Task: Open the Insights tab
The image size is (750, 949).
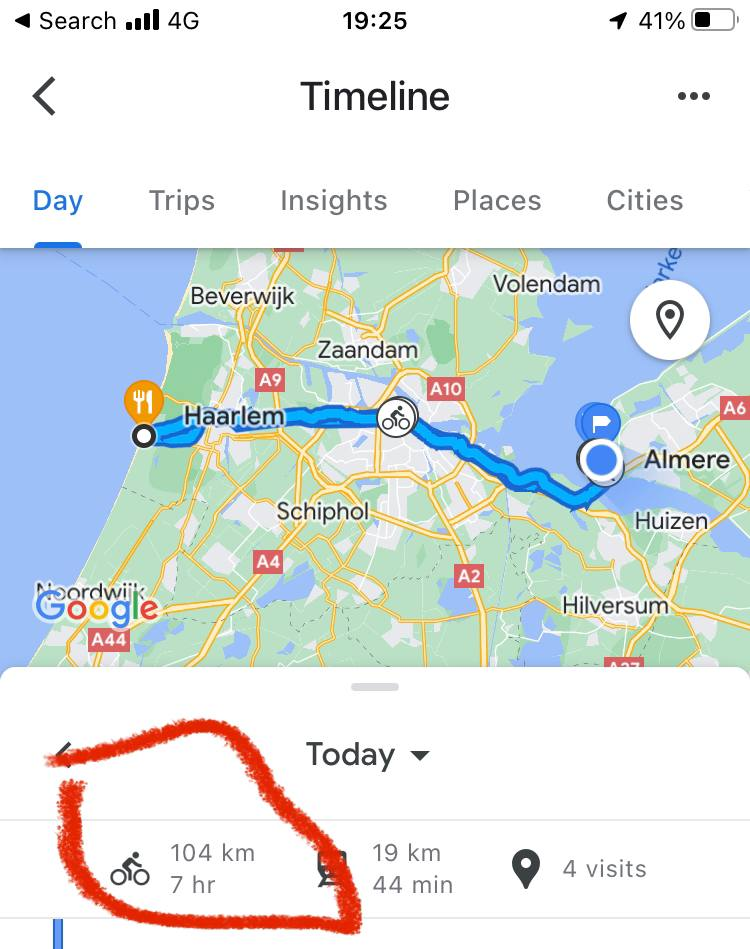Action: (x=333, y=200)
